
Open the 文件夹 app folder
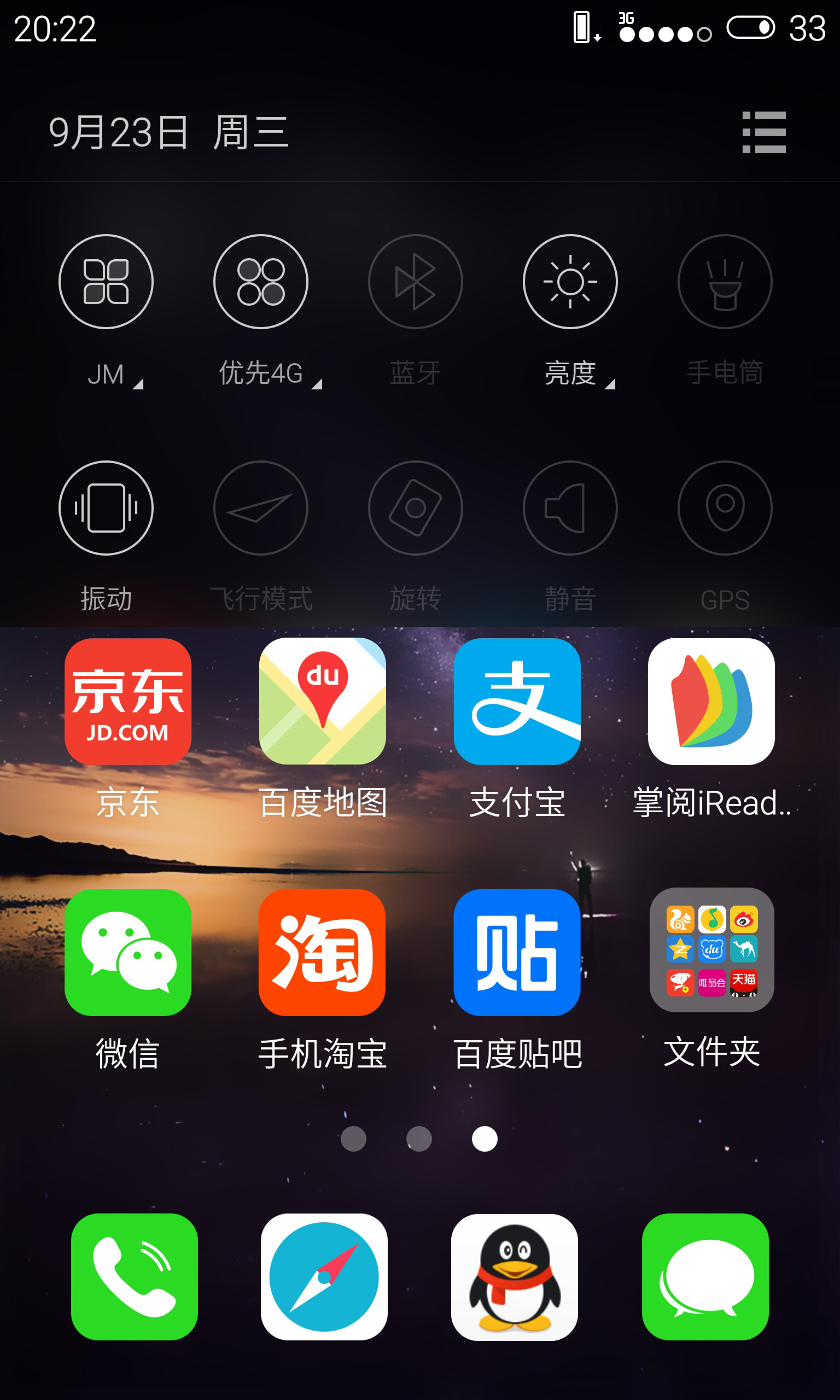click(x=711, y=949)
